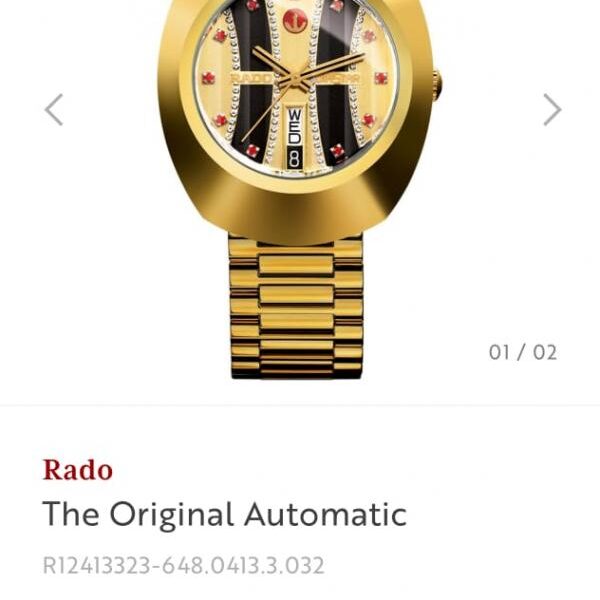Viewport: 600px width, 600px height.
Task: Open the Rado watch product image
Action: coord(297,180)
